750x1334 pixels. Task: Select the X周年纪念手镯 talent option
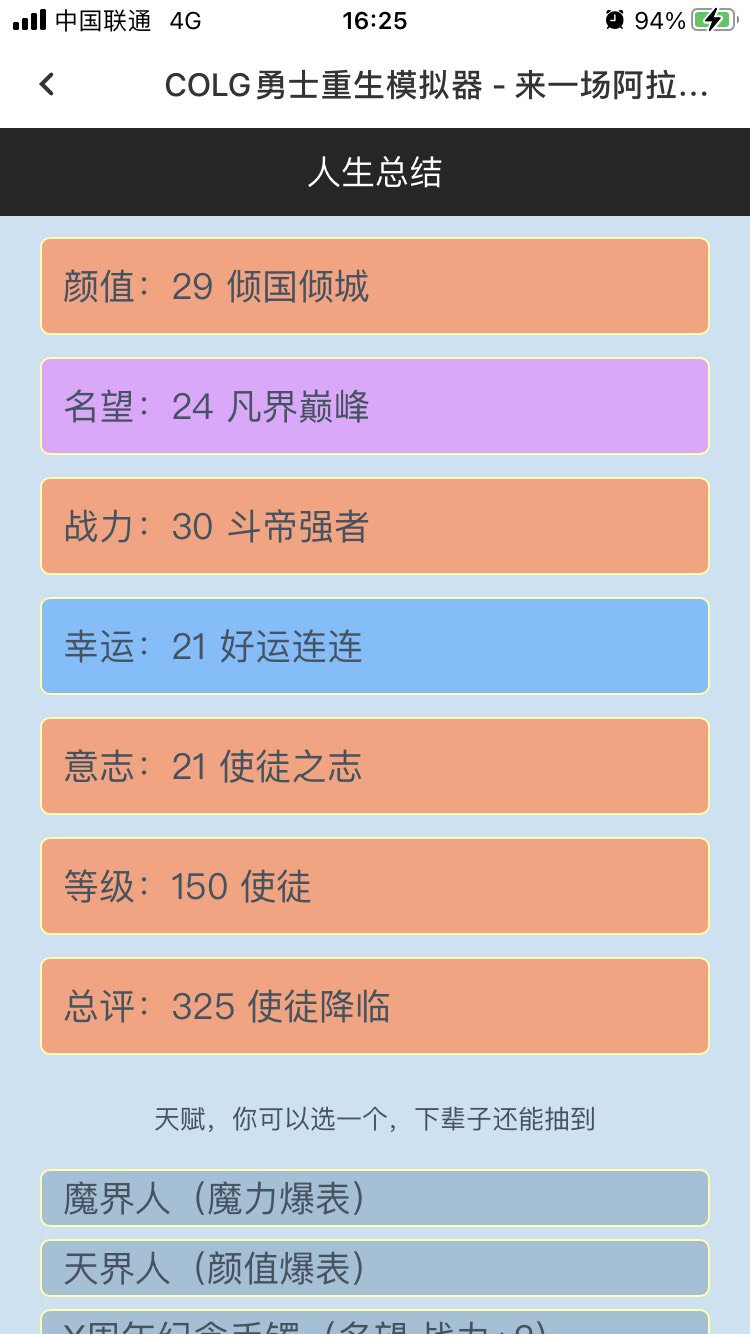(374, 1325)
